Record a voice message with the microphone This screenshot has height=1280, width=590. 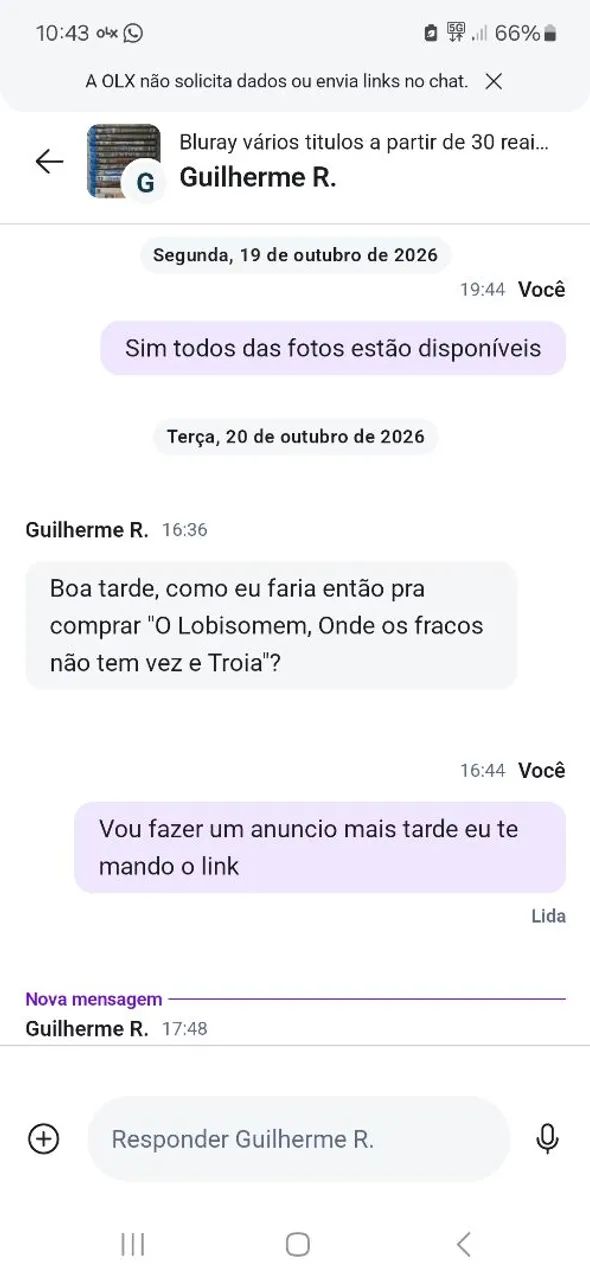tap(547, 1139)
